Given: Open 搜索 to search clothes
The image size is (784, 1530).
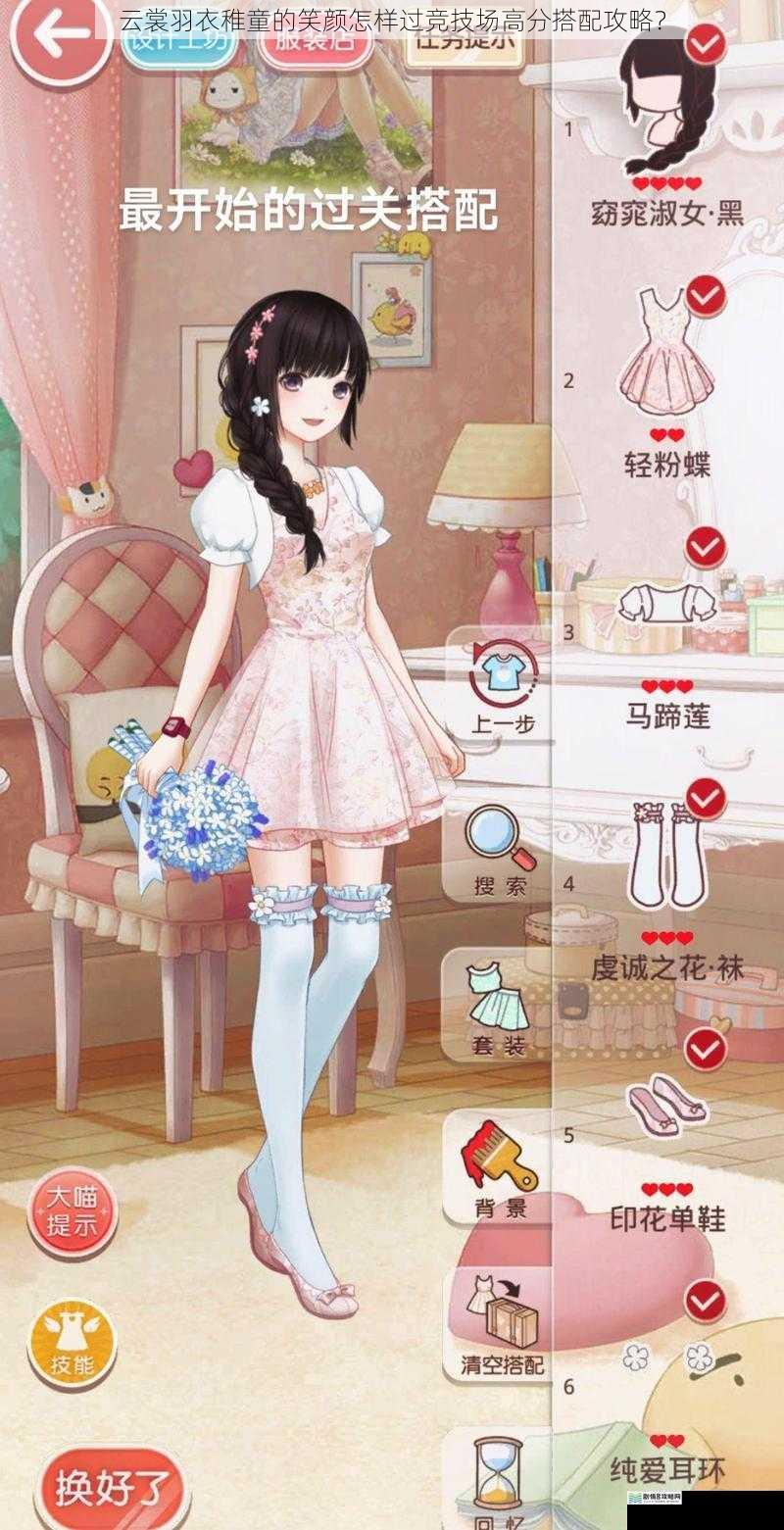Looking at the screenshot, I should pos(500,851).
